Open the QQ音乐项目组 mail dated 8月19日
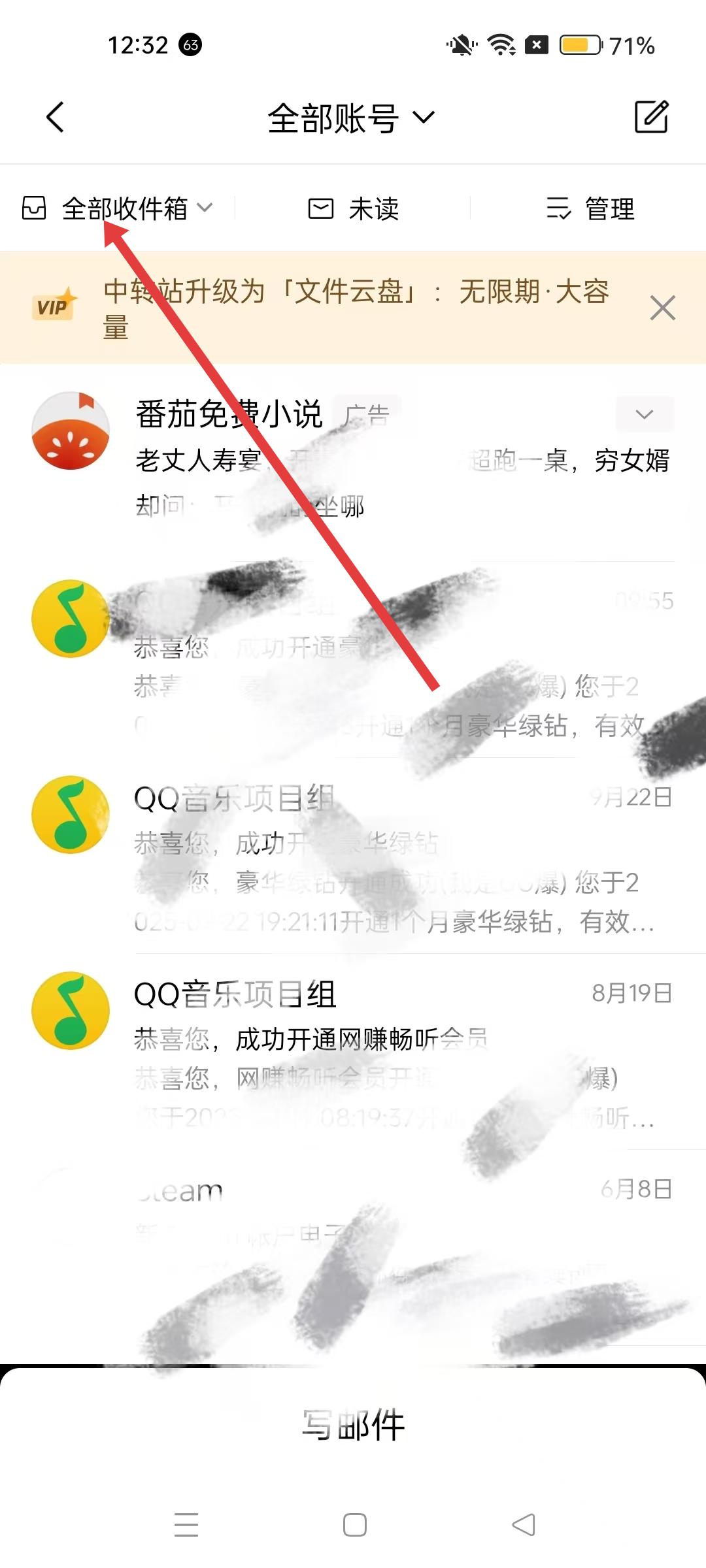Viewport: 706px width, 1568px height. pyautogui.click(x=392, y=1052)
